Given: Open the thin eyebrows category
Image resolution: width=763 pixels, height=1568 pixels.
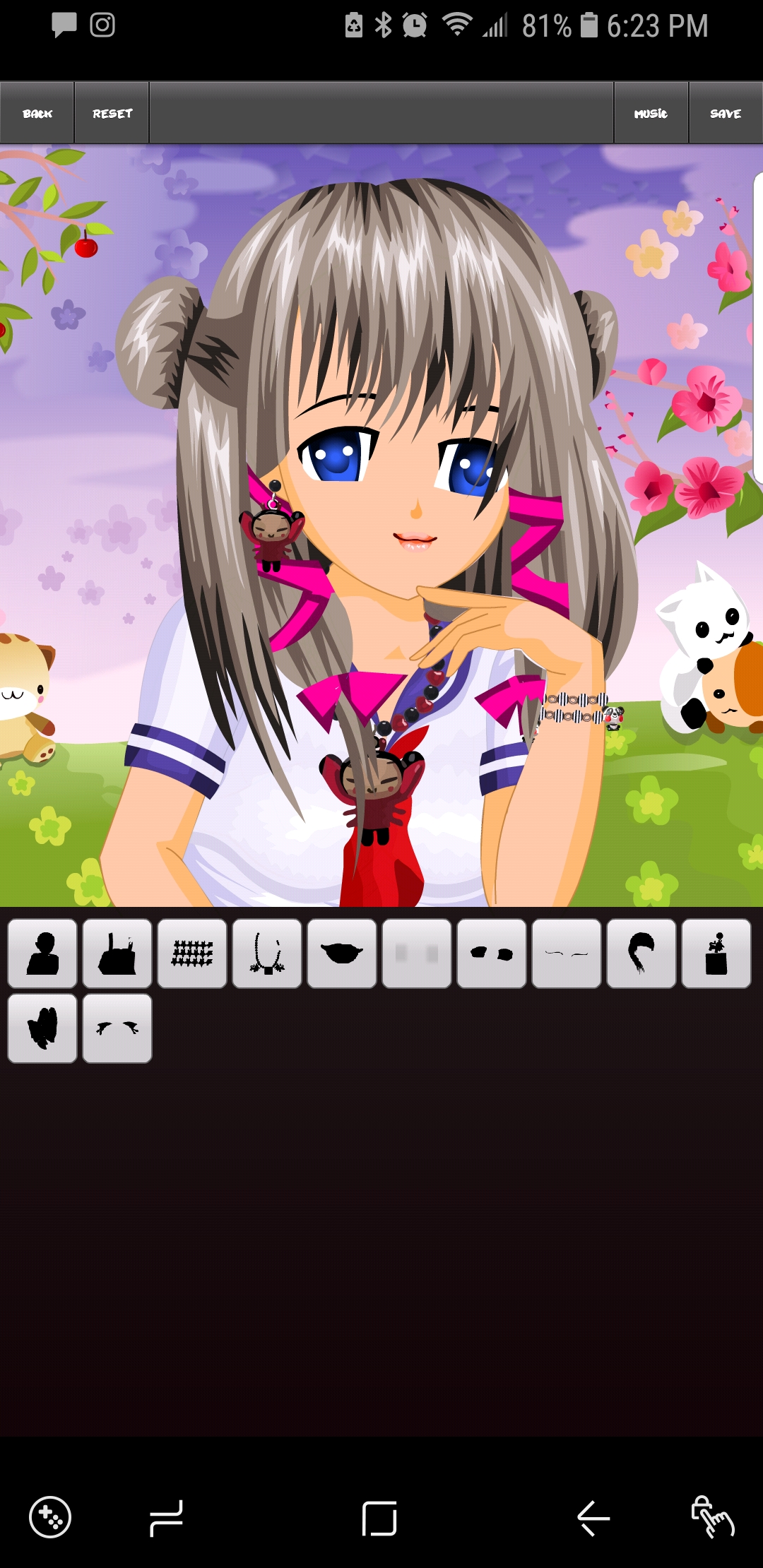Looking at the screenshot, I should coord(567,954).
